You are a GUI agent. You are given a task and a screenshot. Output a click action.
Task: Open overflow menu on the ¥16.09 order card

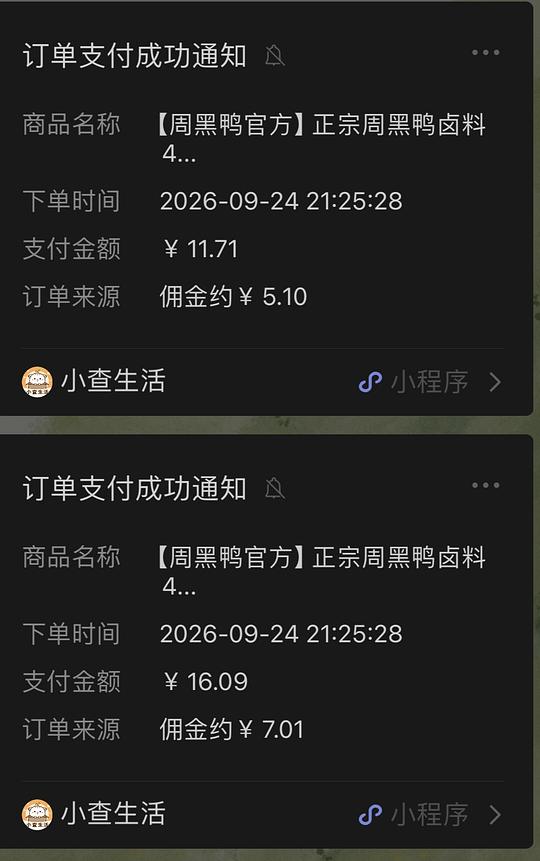(486, 485)
